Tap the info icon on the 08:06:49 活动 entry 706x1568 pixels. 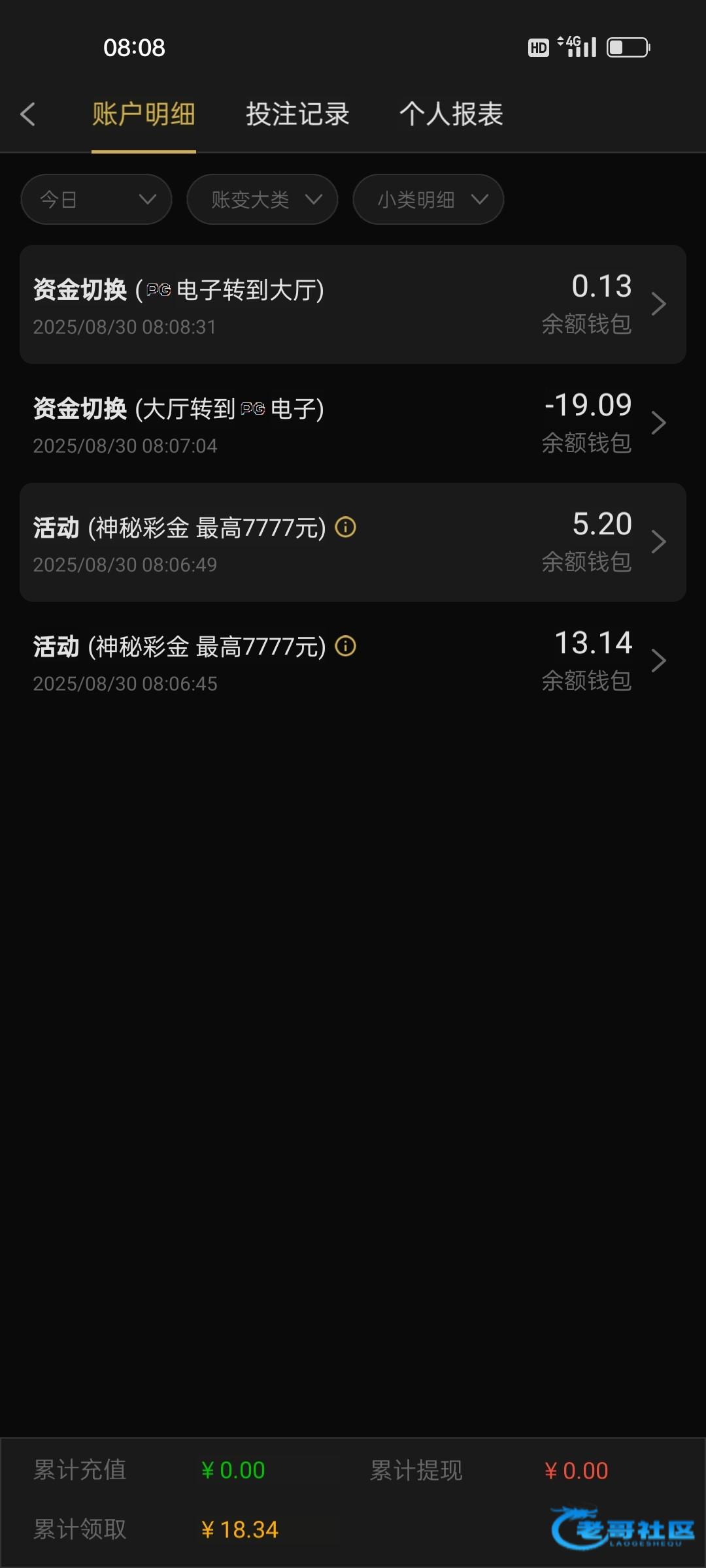pos(345,527)
